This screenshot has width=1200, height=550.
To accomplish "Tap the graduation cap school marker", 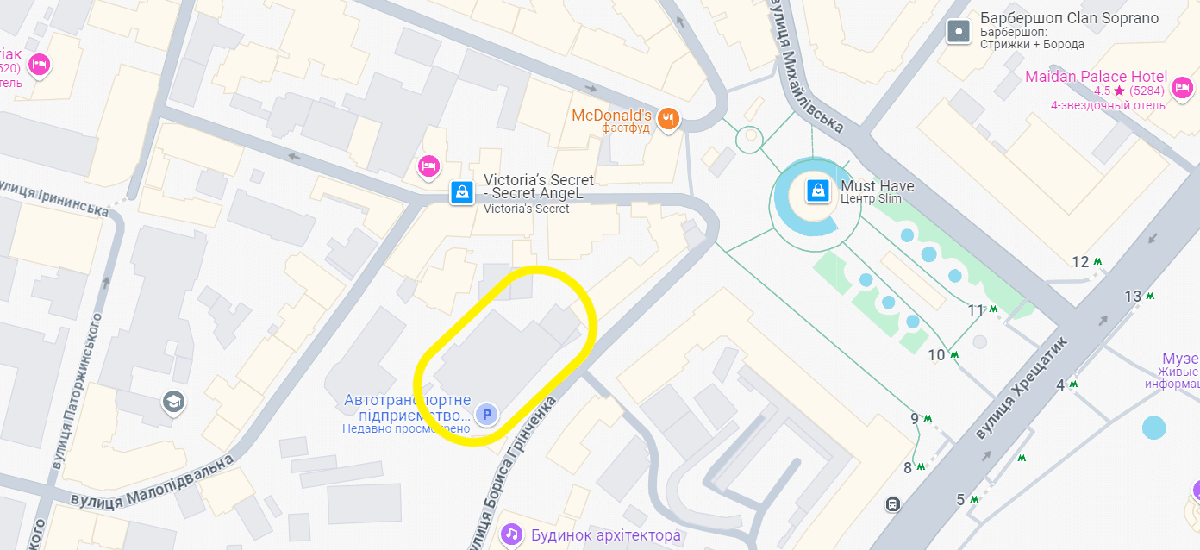I will tap(173, 402).
